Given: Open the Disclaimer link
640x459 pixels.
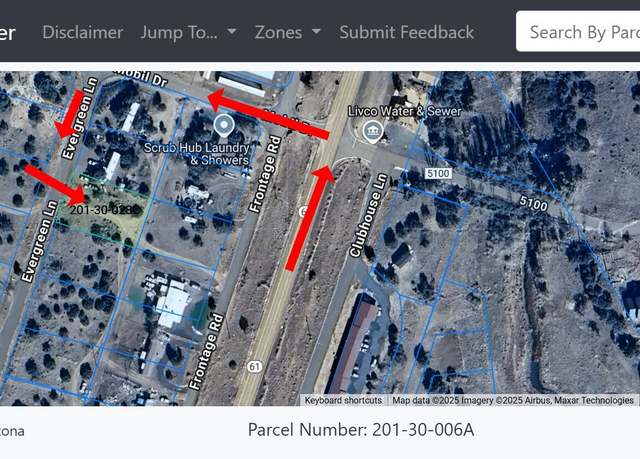Looking at the screenshot, I should tap(82, 32).
